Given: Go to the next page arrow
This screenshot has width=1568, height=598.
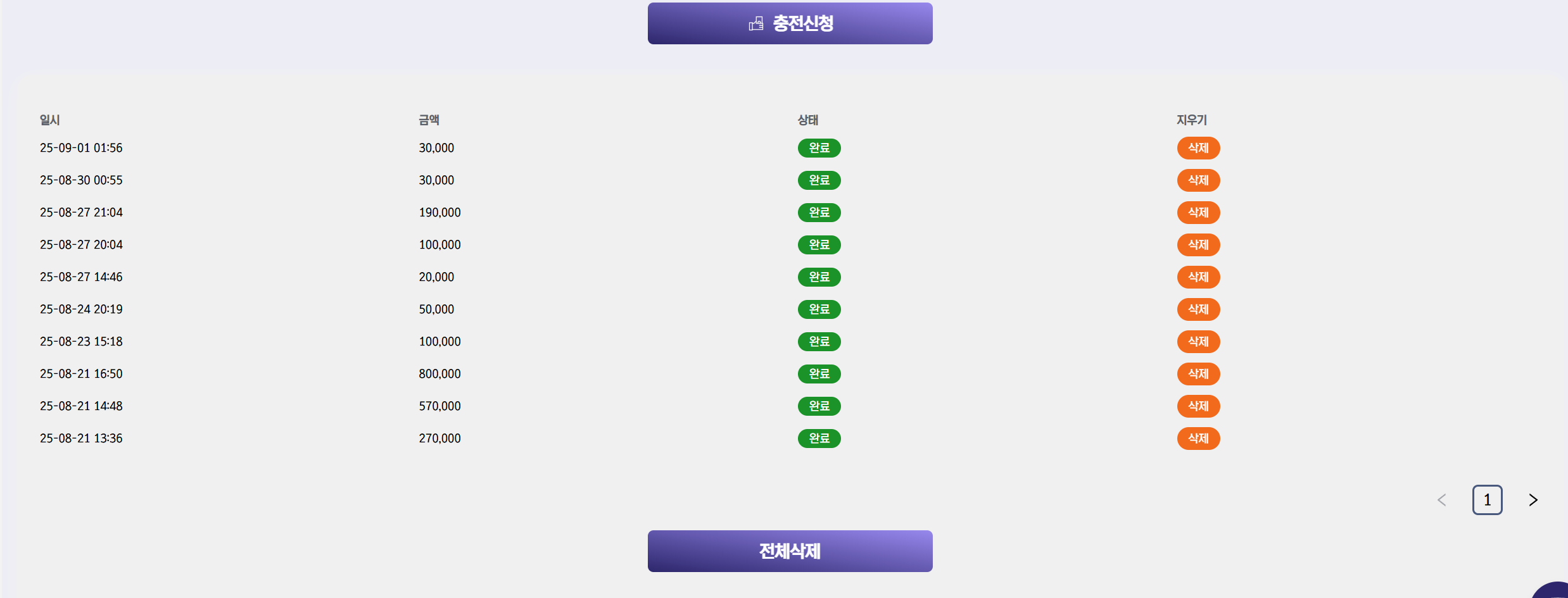Looking at the screenshot, I should click(1533, 500).
